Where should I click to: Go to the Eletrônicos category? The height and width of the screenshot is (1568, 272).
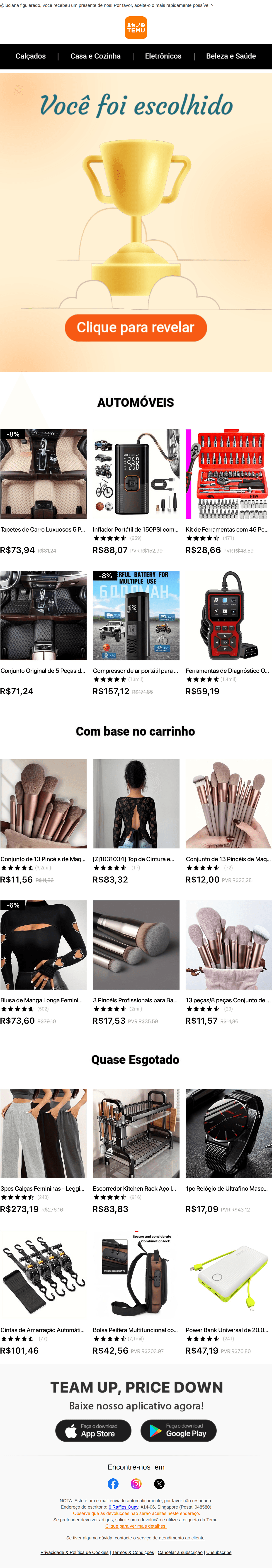click(x=163, y=56)
